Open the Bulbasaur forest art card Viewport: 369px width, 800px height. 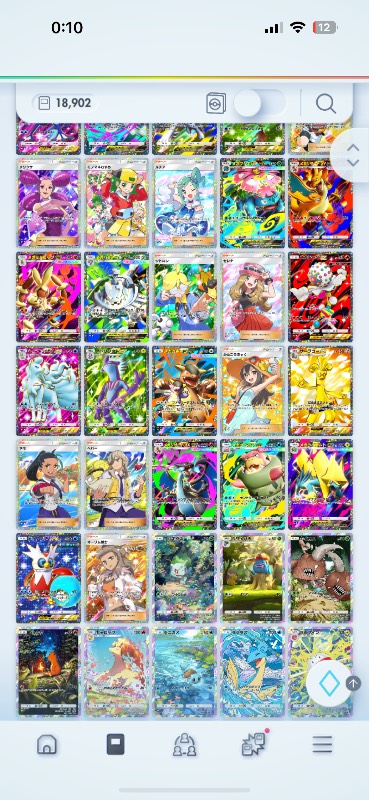click(184, 578)
